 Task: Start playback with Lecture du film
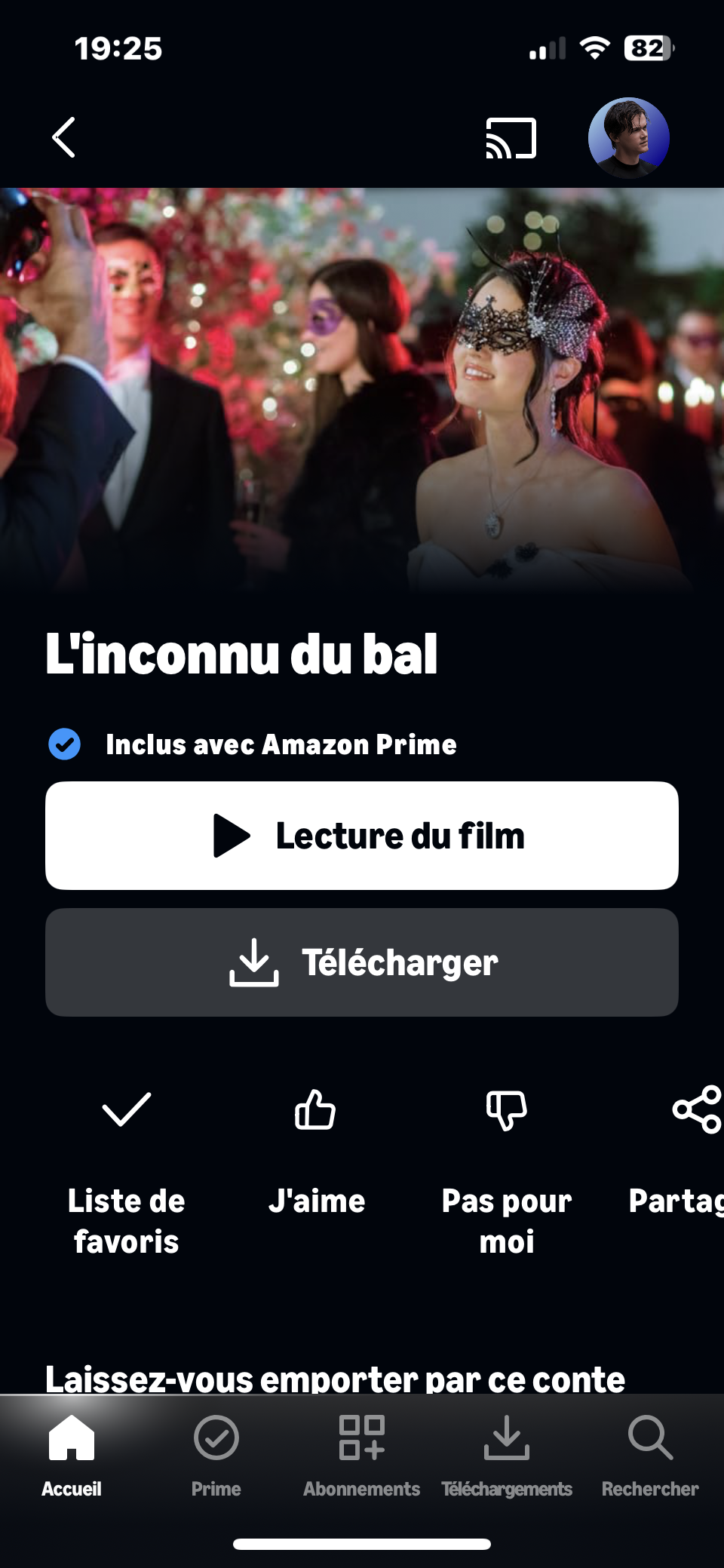pos(362,836)
